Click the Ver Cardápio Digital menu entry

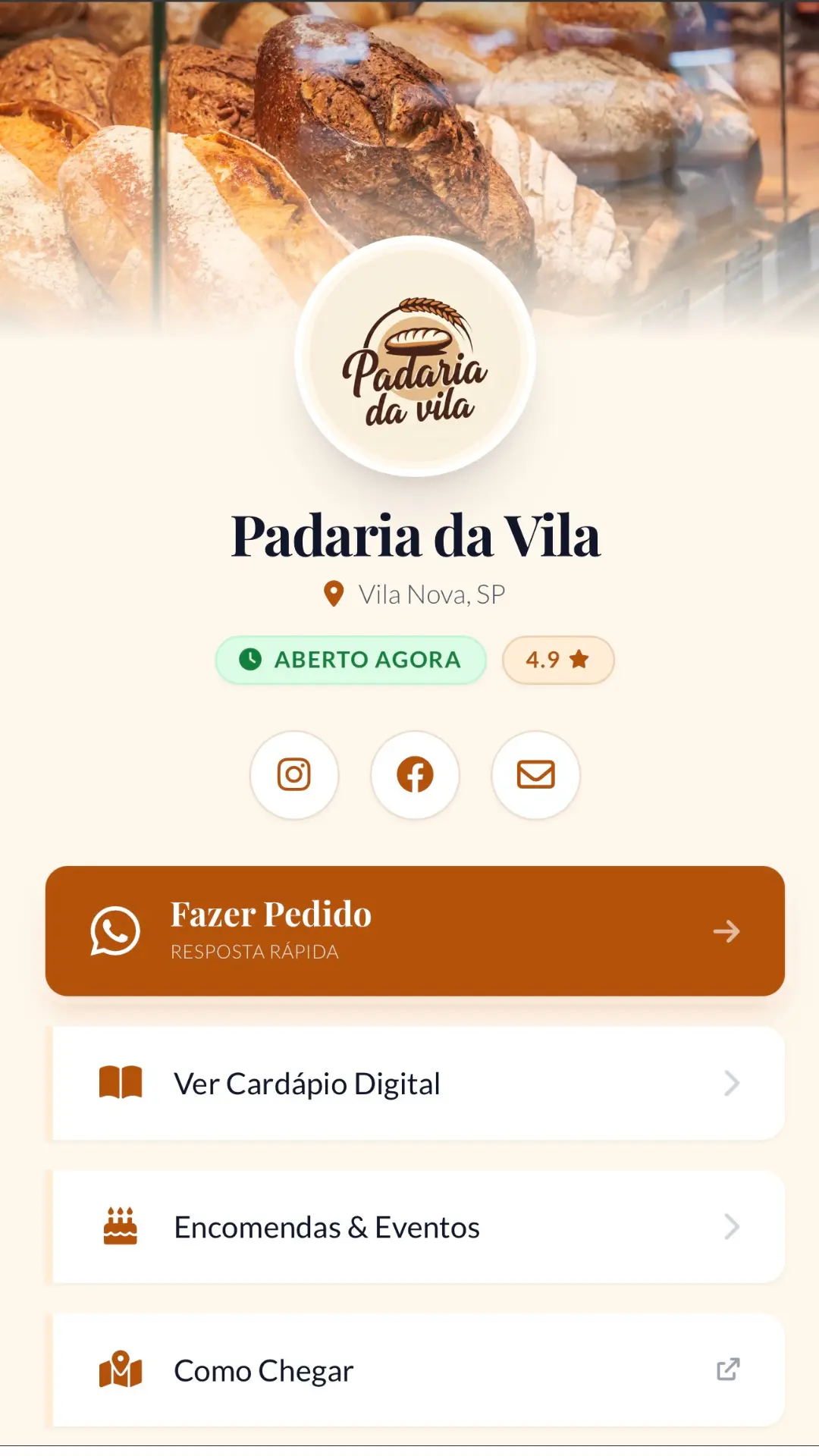[415, 1083]
